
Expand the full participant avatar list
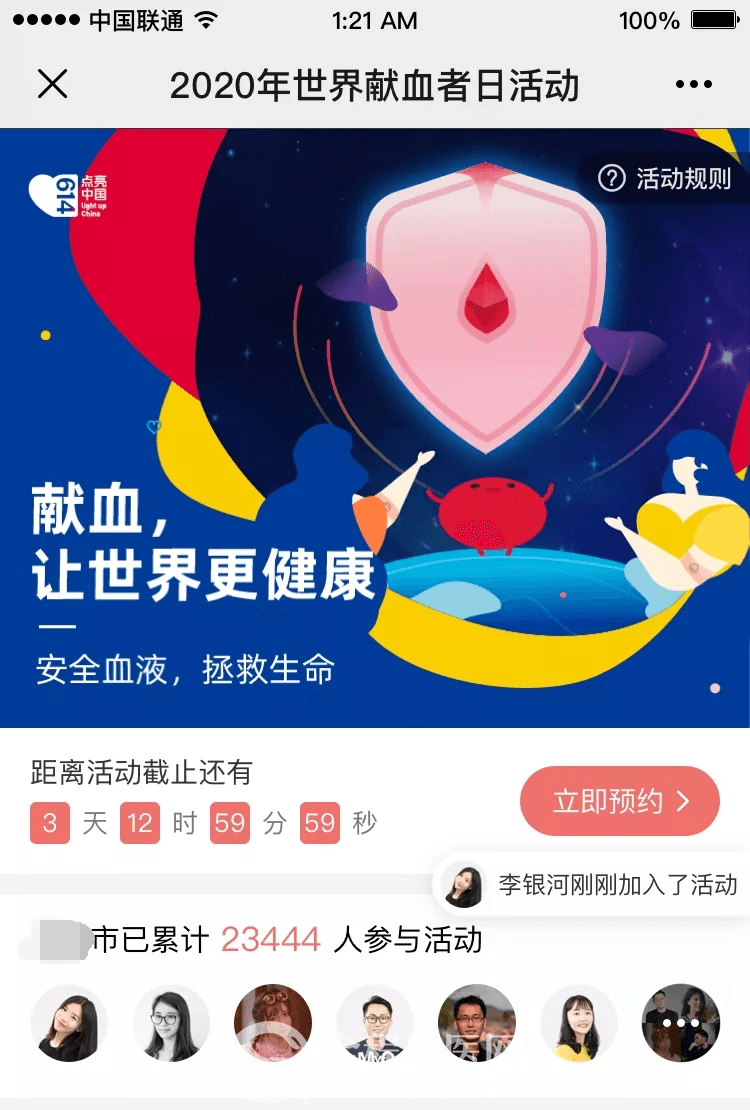(x=681, y=1022)
